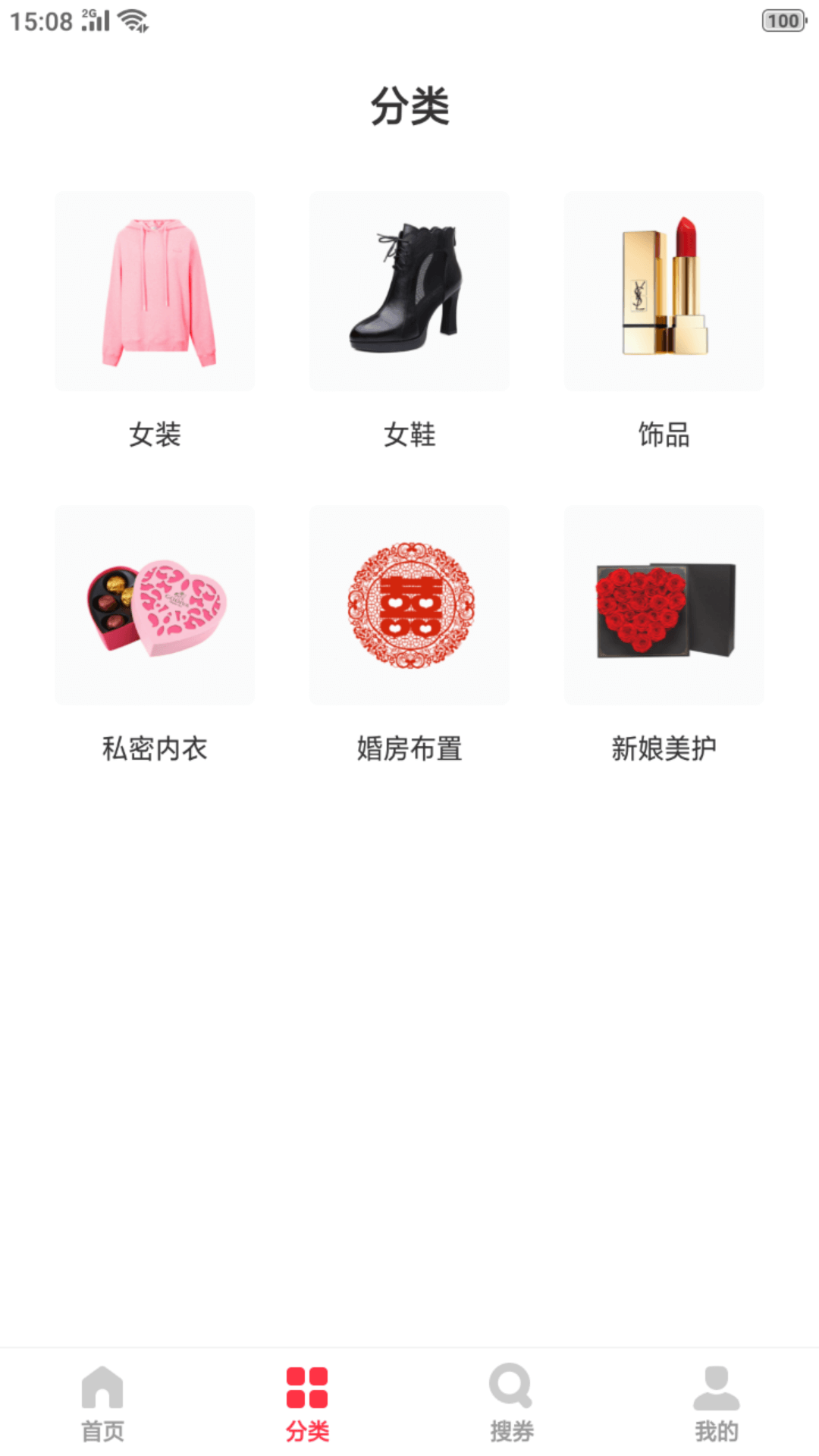Browse the 女鞋 women's shoes category
Screen dimensions: 819x1456
click(x=409, y=290)
